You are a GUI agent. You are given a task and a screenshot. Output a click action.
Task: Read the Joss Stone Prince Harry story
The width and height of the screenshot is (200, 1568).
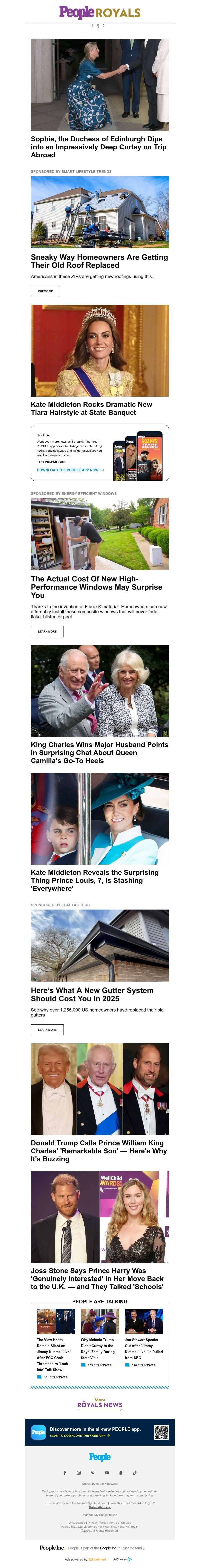click(x=97, y=1278)
